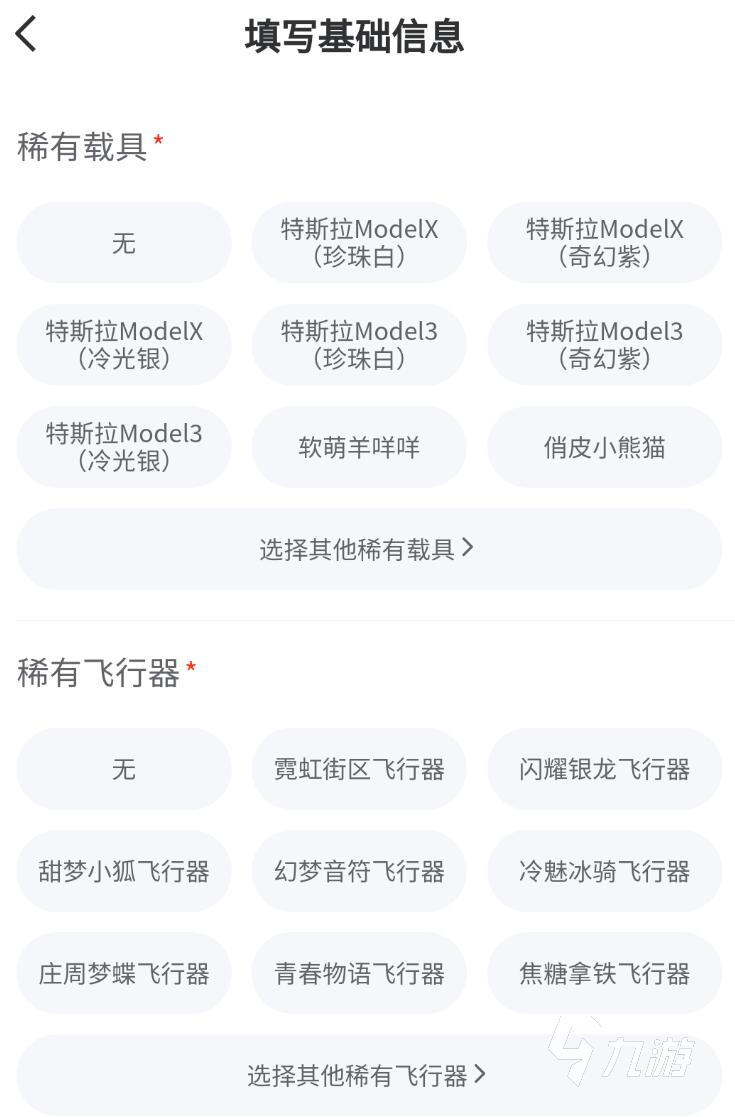This screenshot has width=735, height=1117.
Task: Select 特斯拉ModelX（奇幻紫） chip
Action: click(x=604, y=243)
